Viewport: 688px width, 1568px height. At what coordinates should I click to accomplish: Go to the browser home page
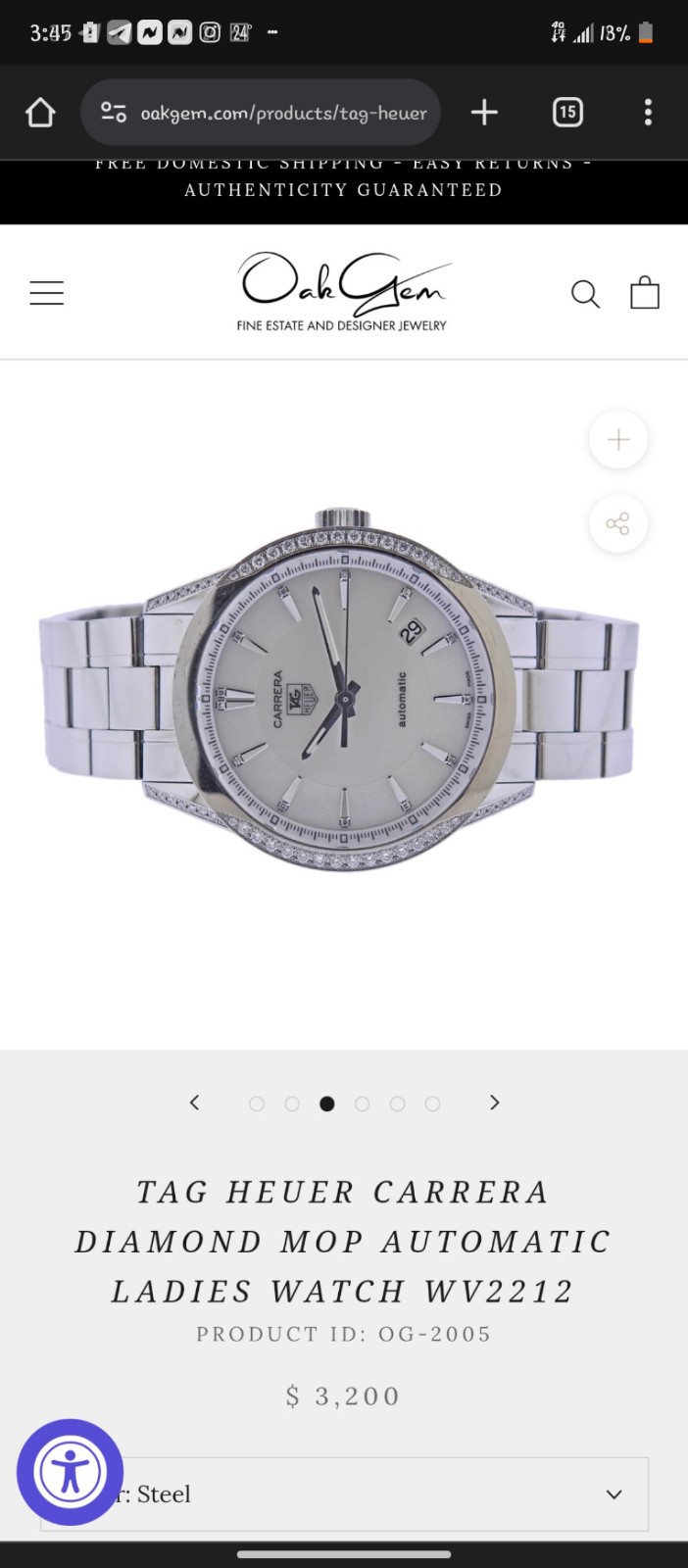click(40, 113)
